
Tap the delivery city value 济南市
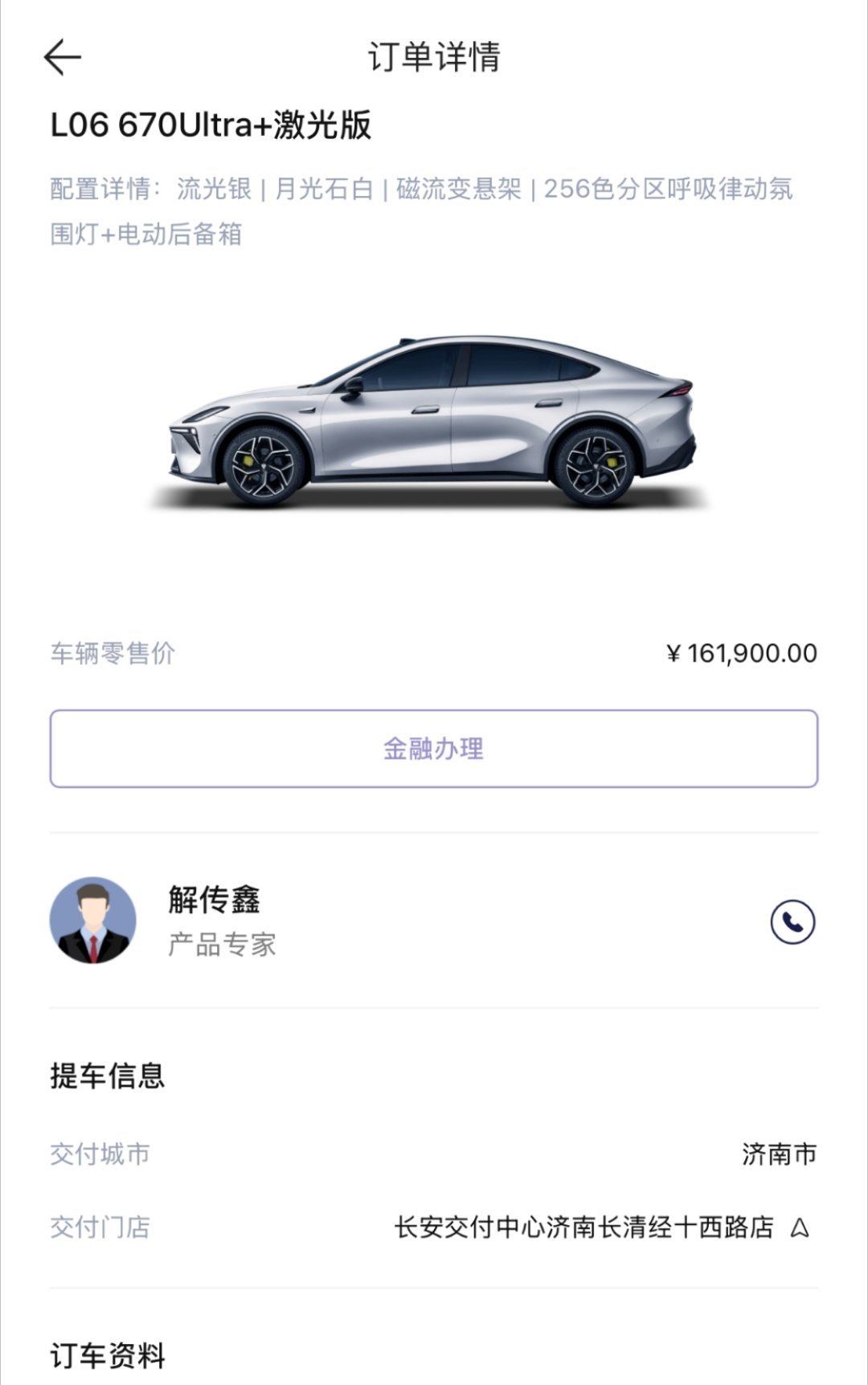pyautogui.click(x=777, y=1153)
